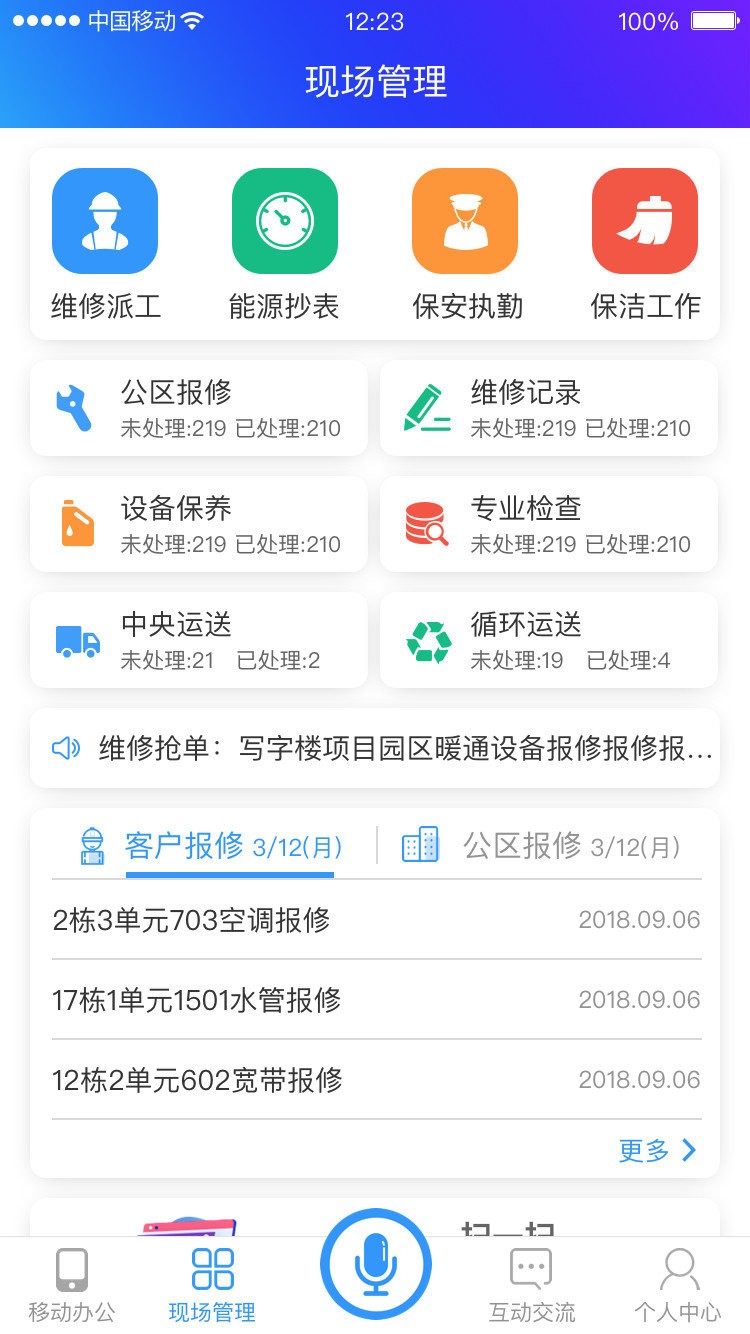Click the speaker icon before 维修抢单
750x1334 pixels.
pyautogui.click(x=66, y=747)
